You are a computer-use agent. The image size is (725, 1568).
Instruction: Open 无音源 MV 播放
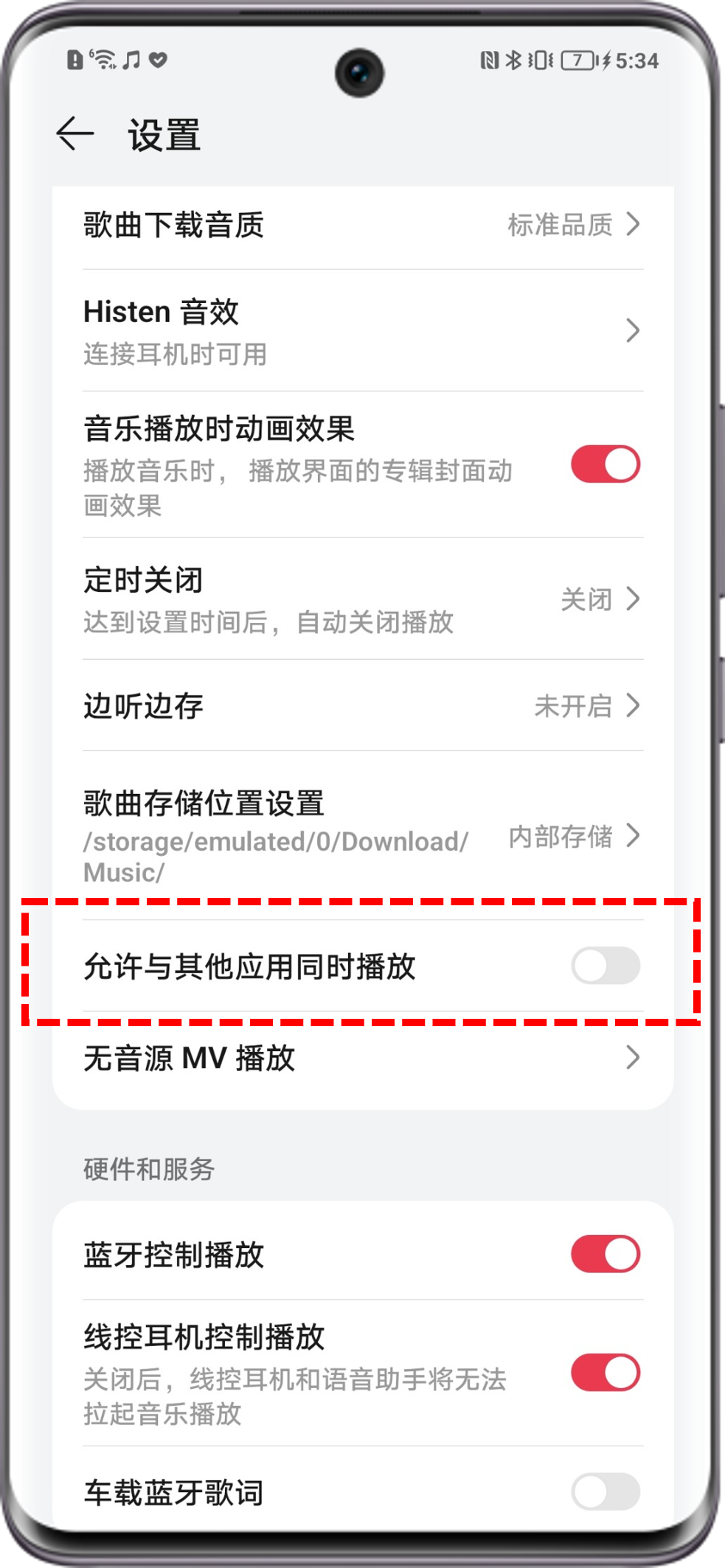(361, 1059)
